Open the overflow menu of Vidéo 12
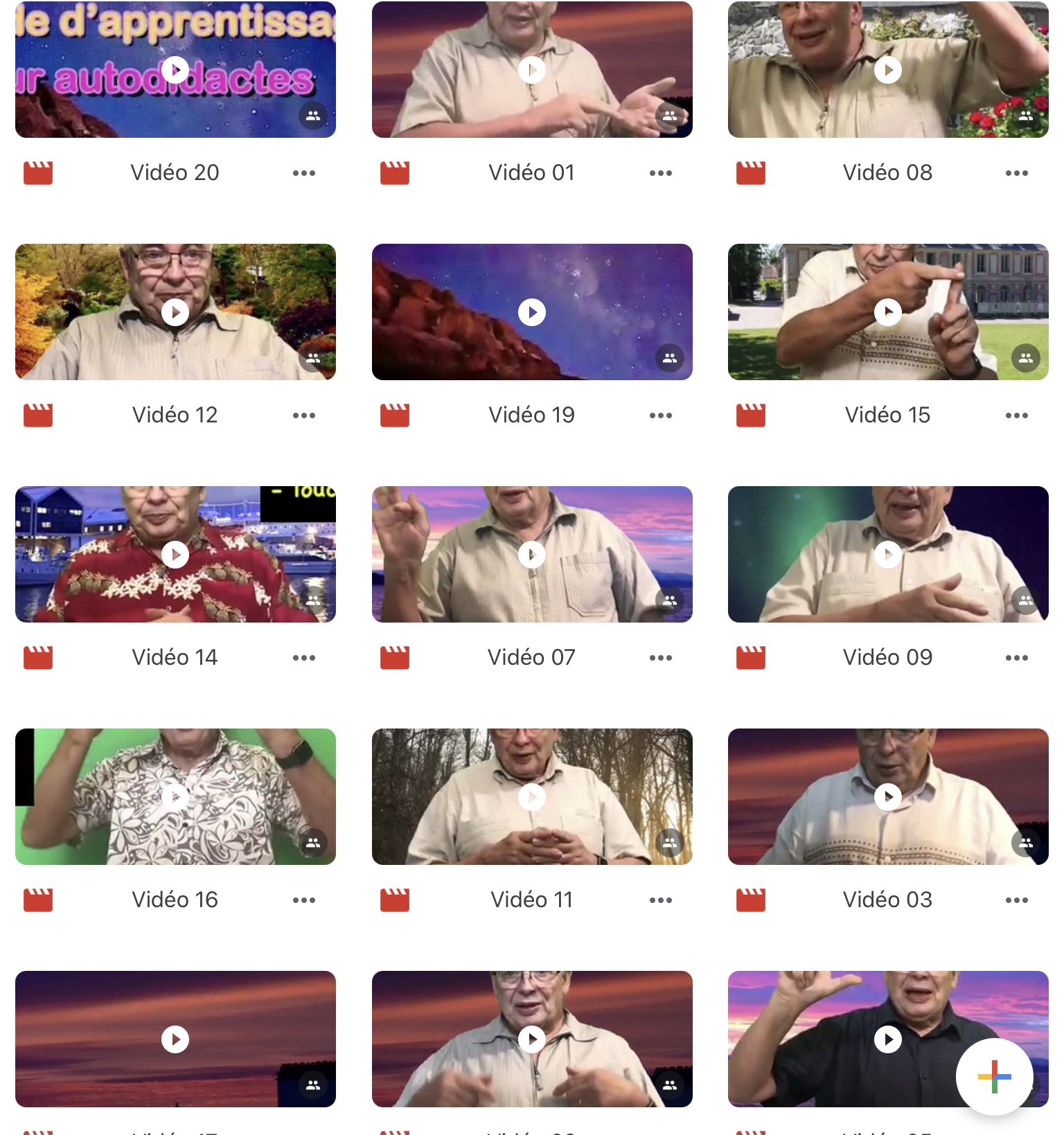The height and width of the screenshot is (1135, 1064). pyautogui.click(x=304, y=415)
